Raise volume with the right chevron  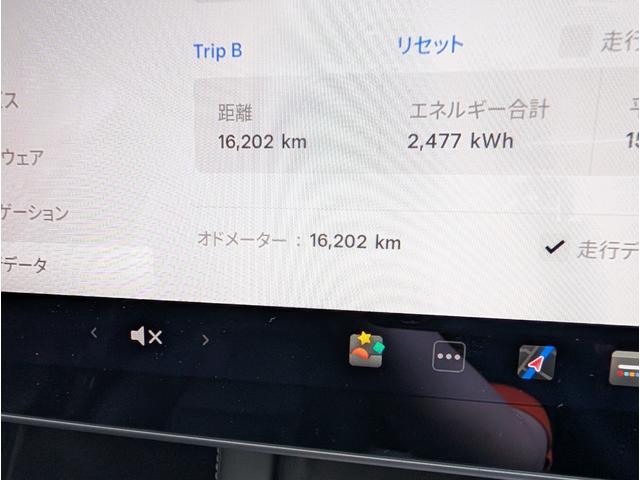pyautogui.click(x=205, y=340)
